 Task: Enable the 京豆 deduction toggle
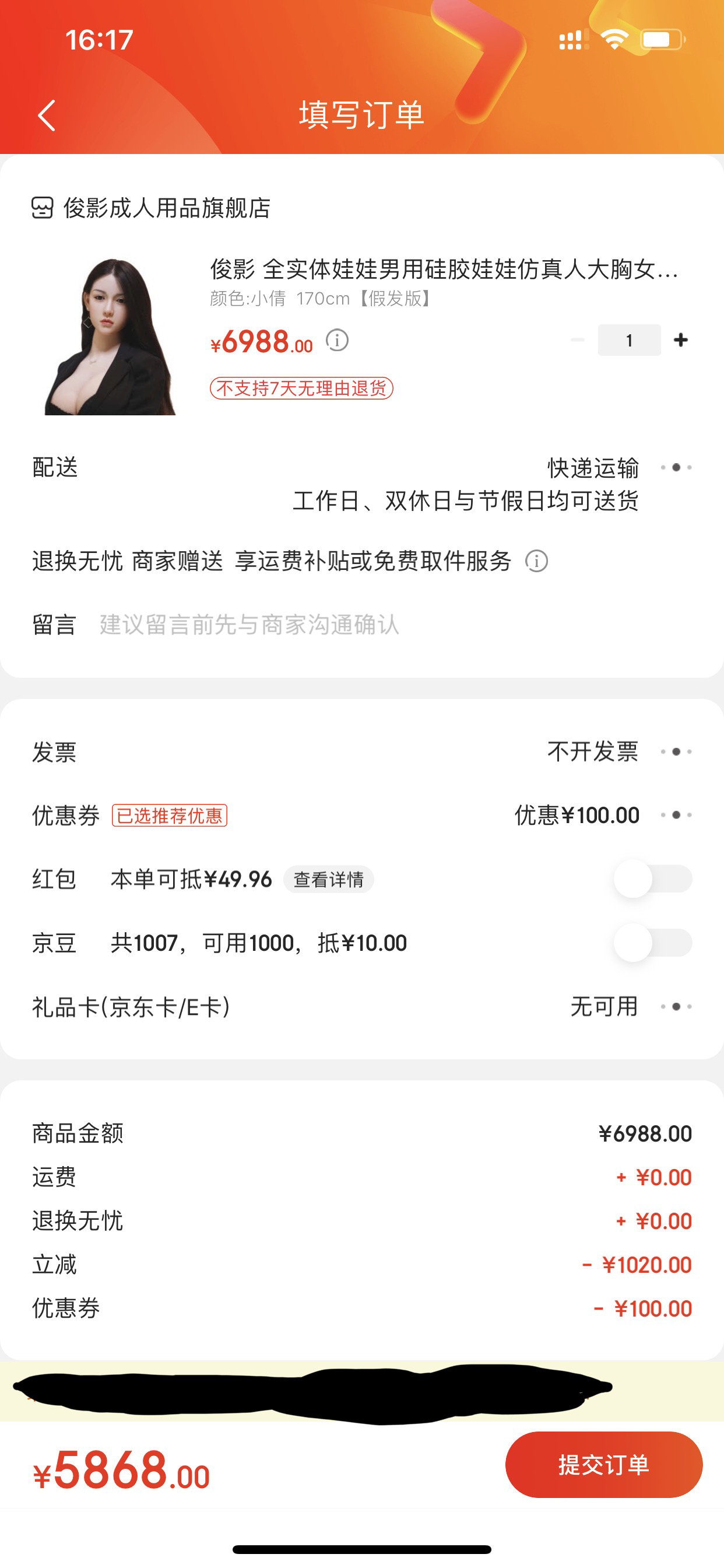pyautogui.click(x=652, y=942)
